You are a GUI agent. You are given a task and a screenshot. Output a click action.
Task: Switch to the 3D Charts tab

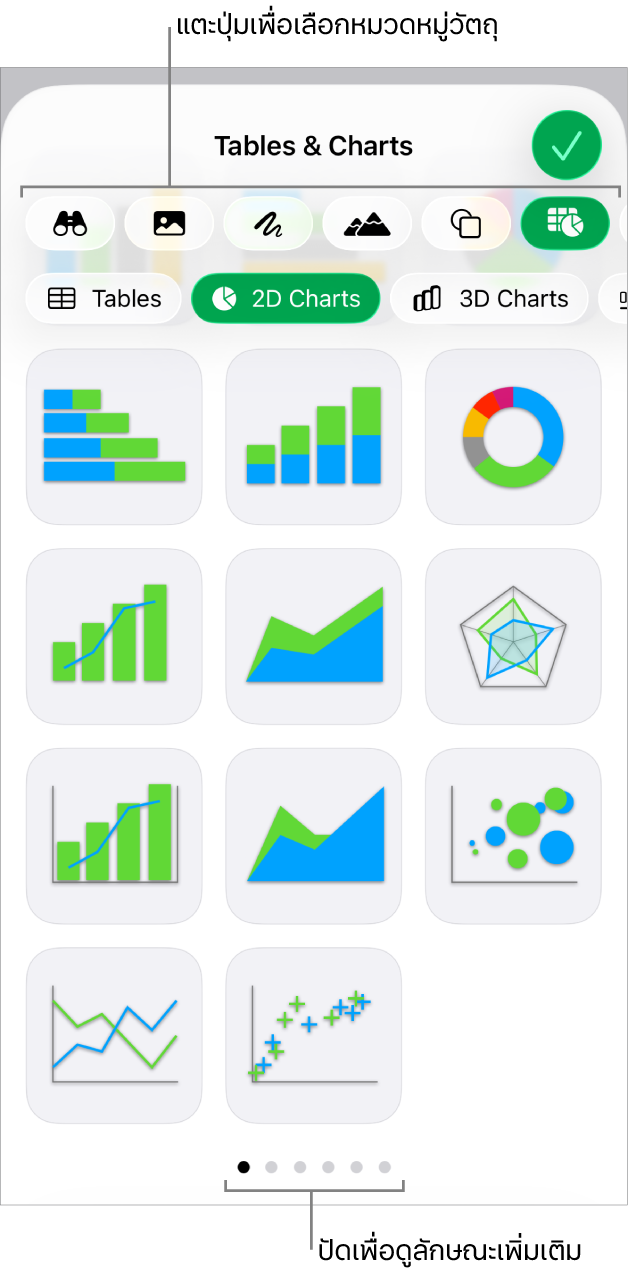tap(489, 299)
